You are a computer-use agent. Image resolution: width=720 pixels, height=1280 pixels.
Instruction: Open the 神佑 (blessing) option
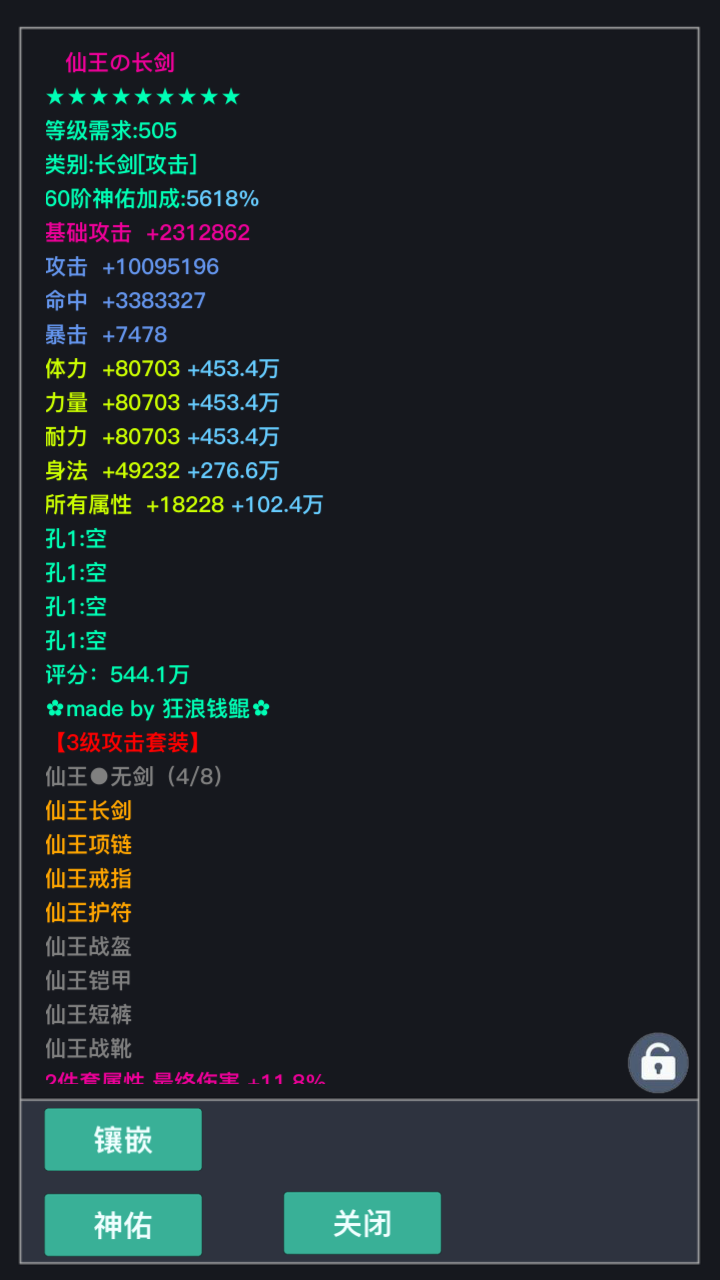(x=123, y=1224)
